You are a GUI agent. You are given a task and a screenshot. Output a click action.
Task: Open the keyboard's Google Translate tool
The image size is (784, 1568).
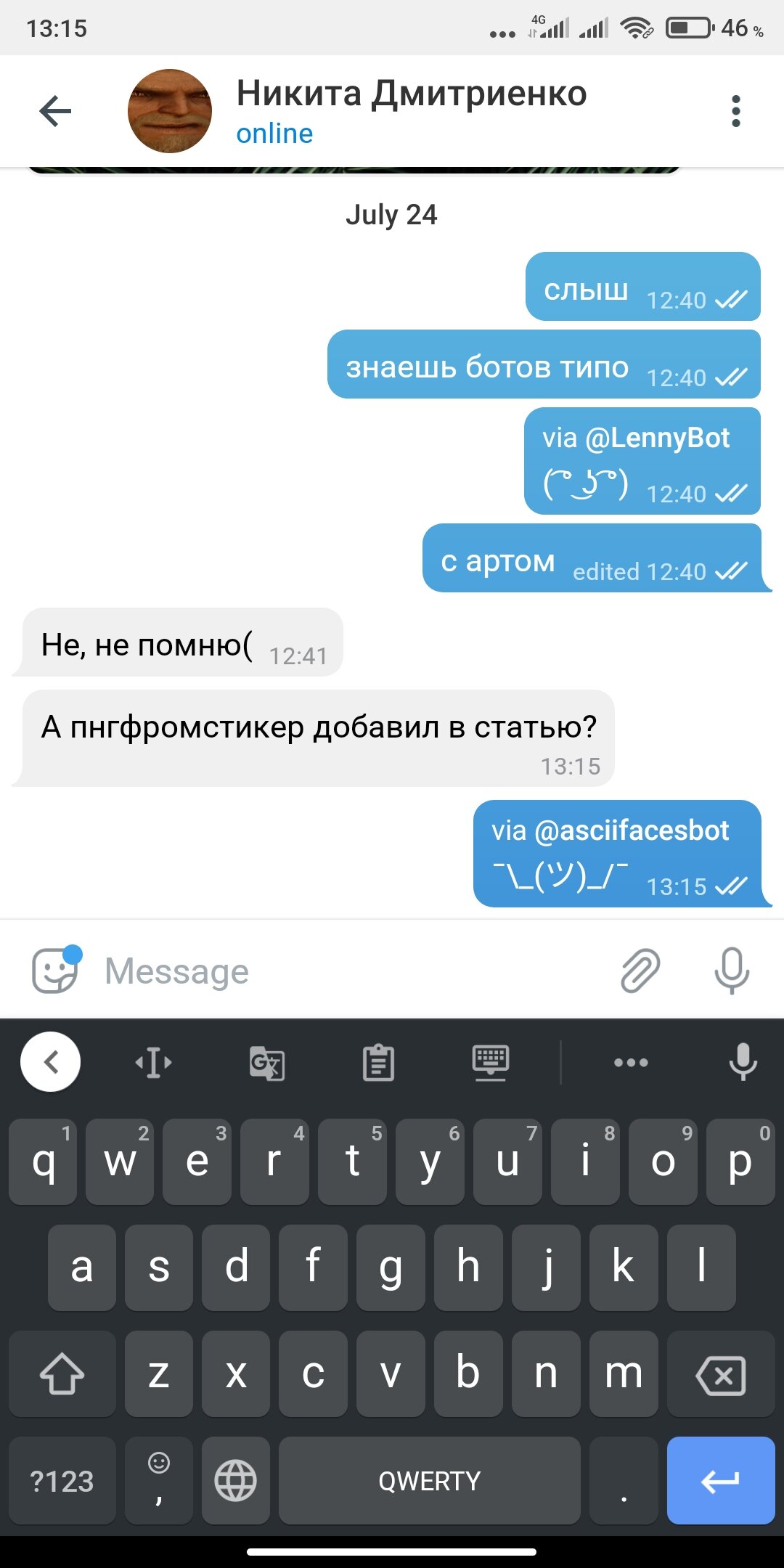(x=267, y=1063)
